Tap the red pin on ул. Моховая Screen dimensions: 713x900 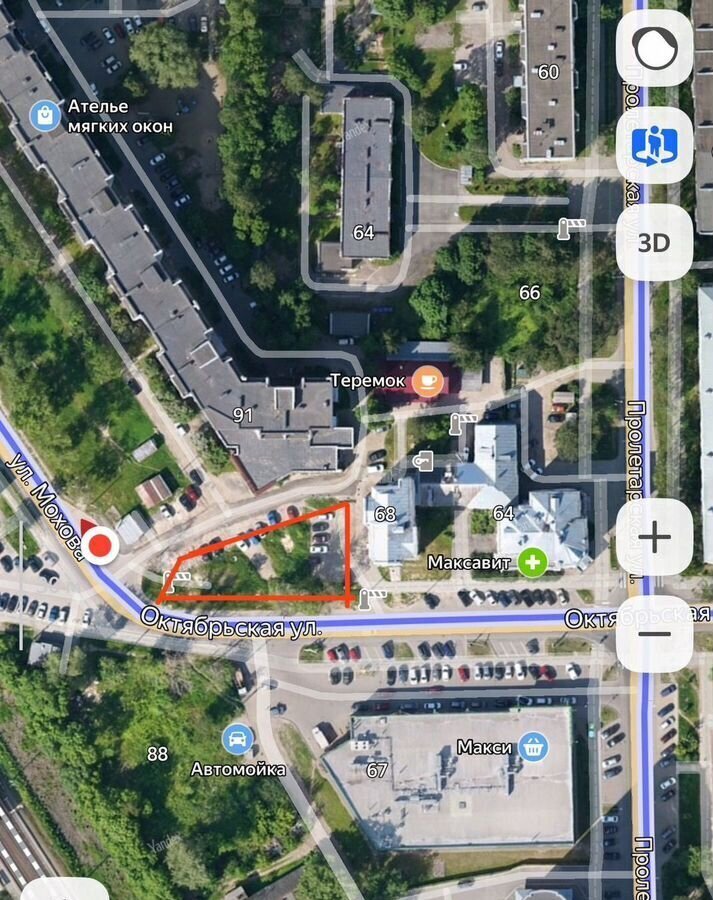pos(100,546)
